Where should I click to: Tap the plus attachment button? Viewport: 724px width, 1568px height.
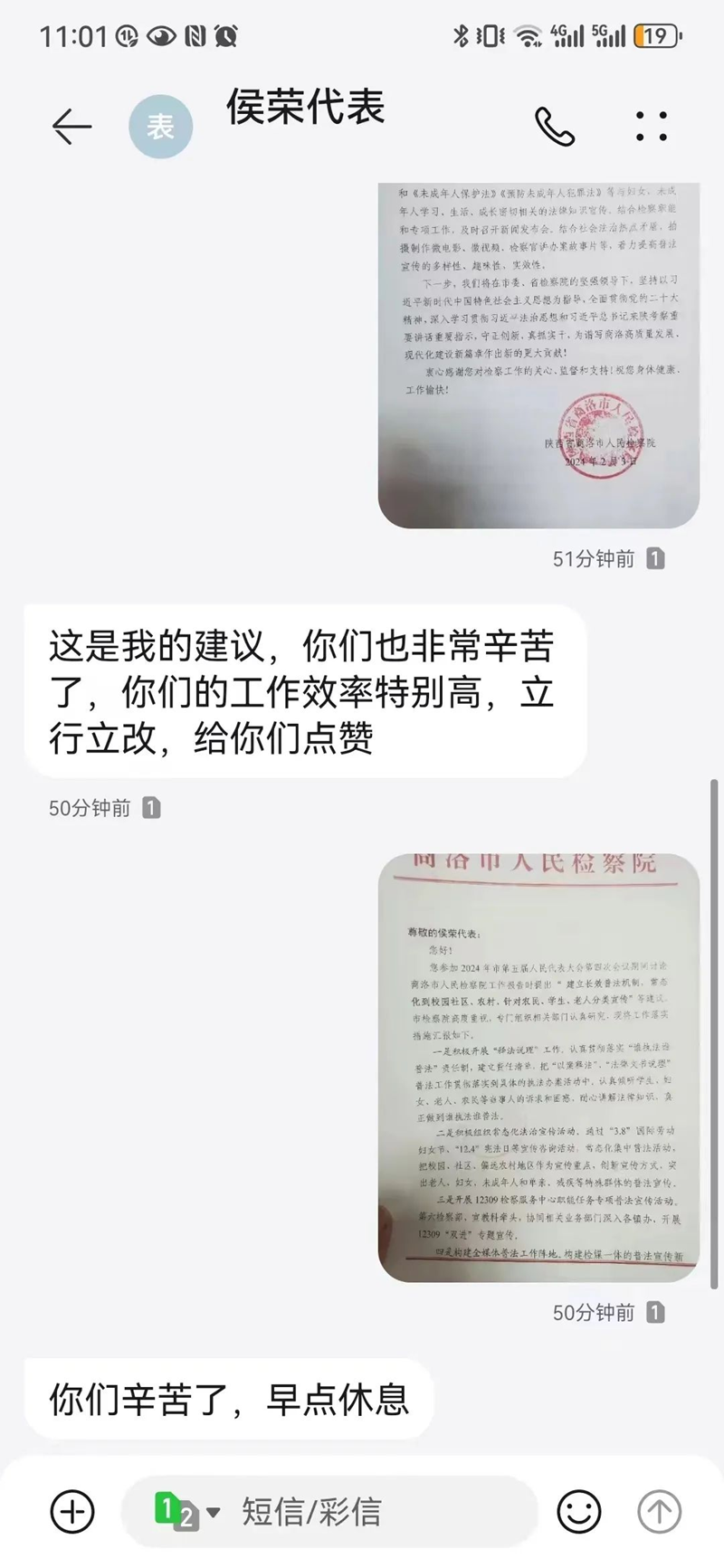[71, 1511]
